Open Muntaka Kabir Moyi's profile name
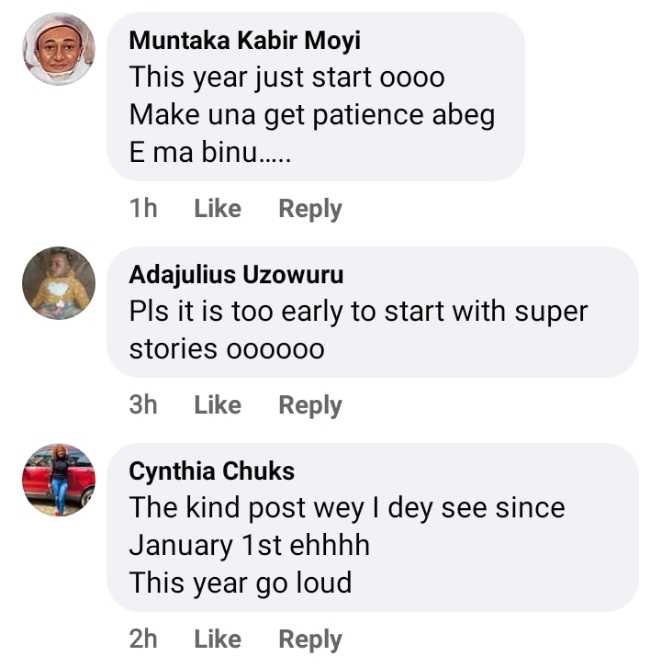The image size is (661, 665). tap(245, 41)
